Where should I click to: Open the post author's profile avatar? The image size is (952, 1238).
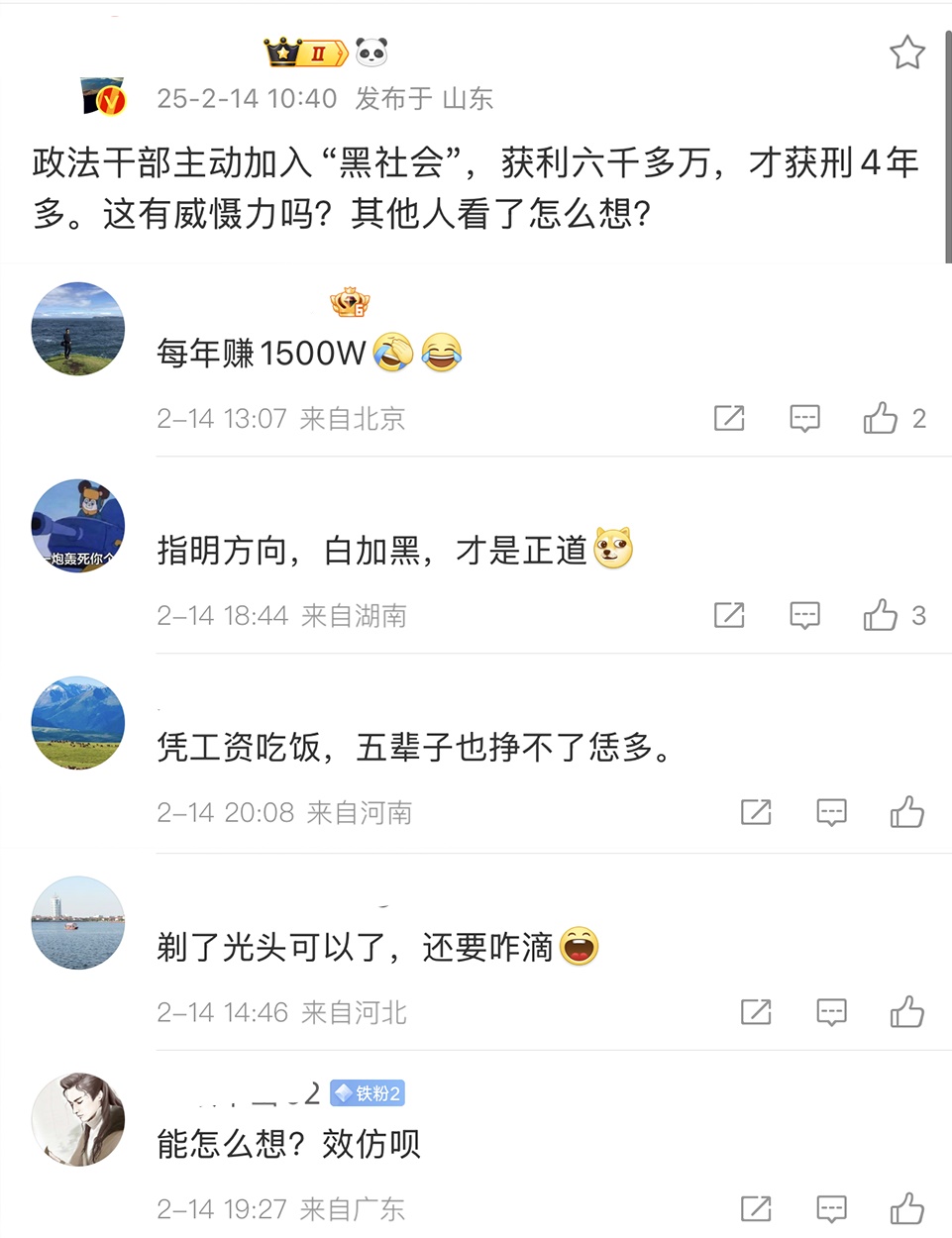point(103,96)
